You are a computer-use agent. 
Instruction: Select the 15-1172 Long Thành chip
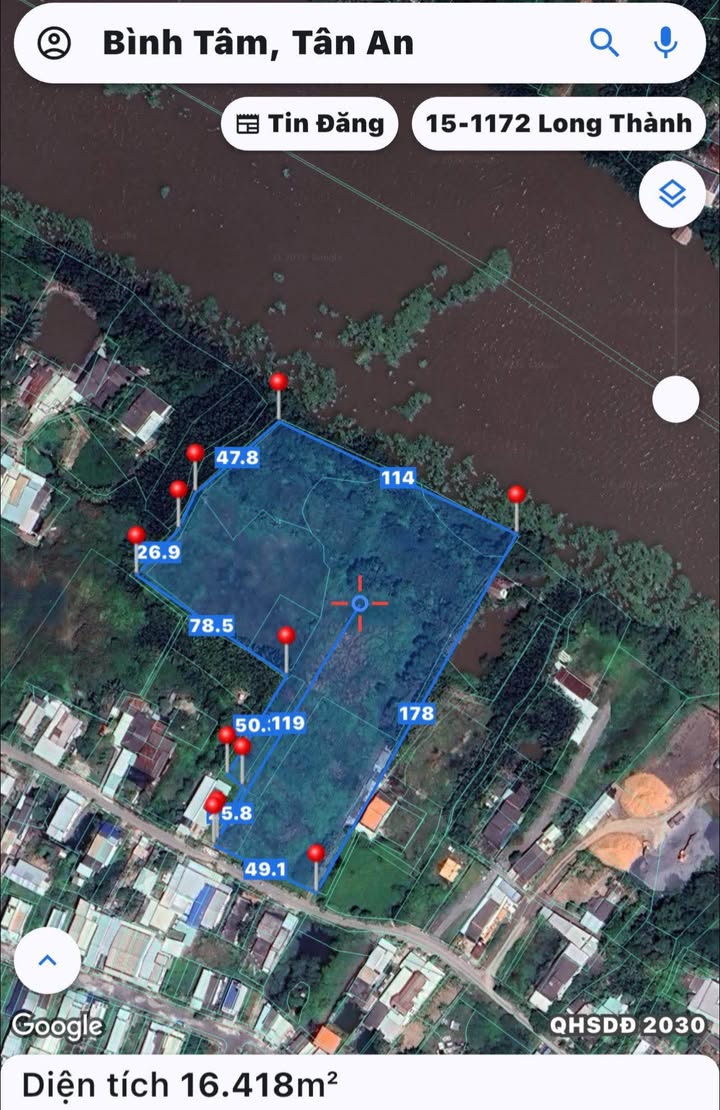[558, 124]
